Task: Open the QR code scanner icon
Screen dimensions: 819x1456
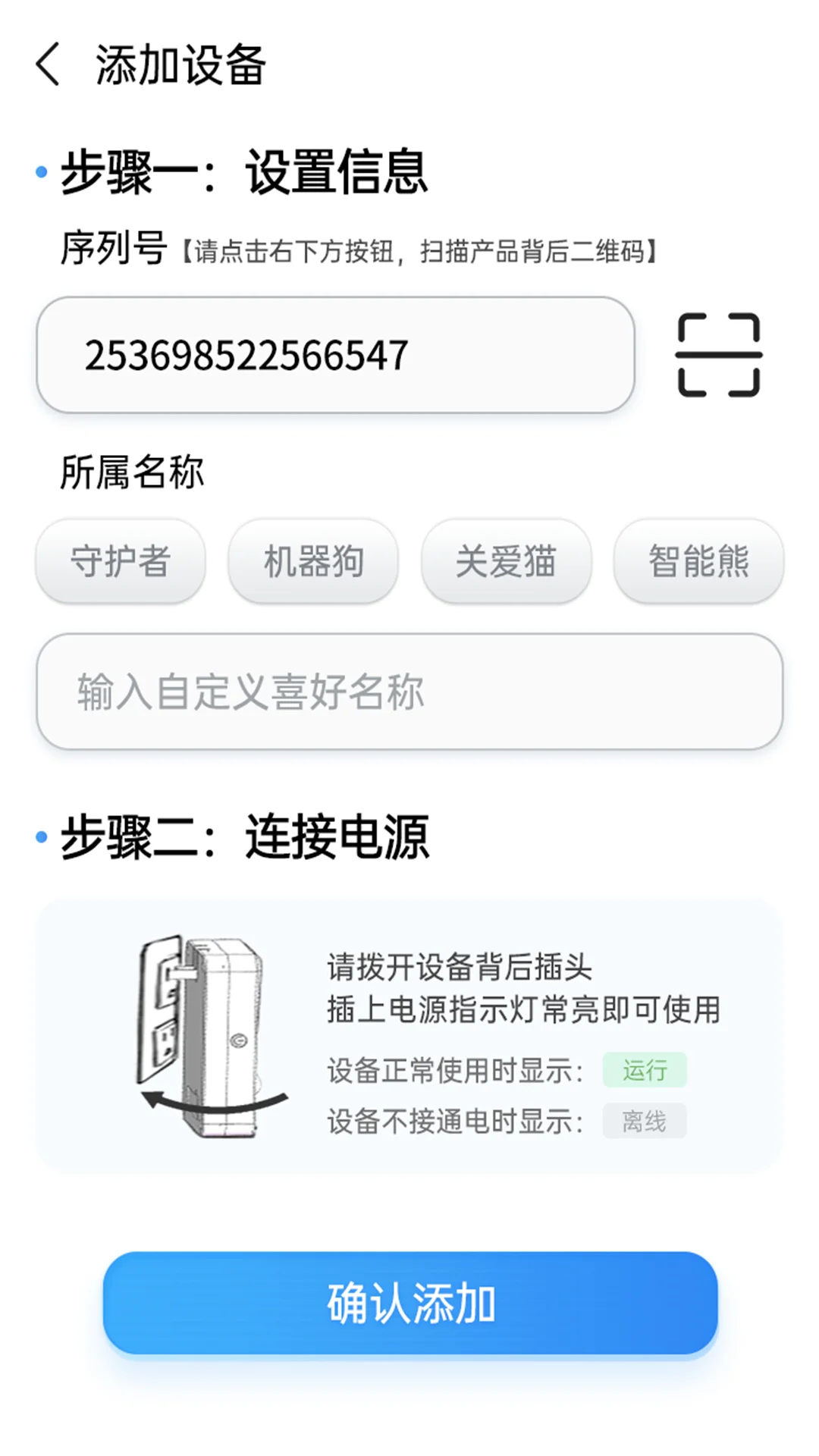Action: click(x=719, y=356)
